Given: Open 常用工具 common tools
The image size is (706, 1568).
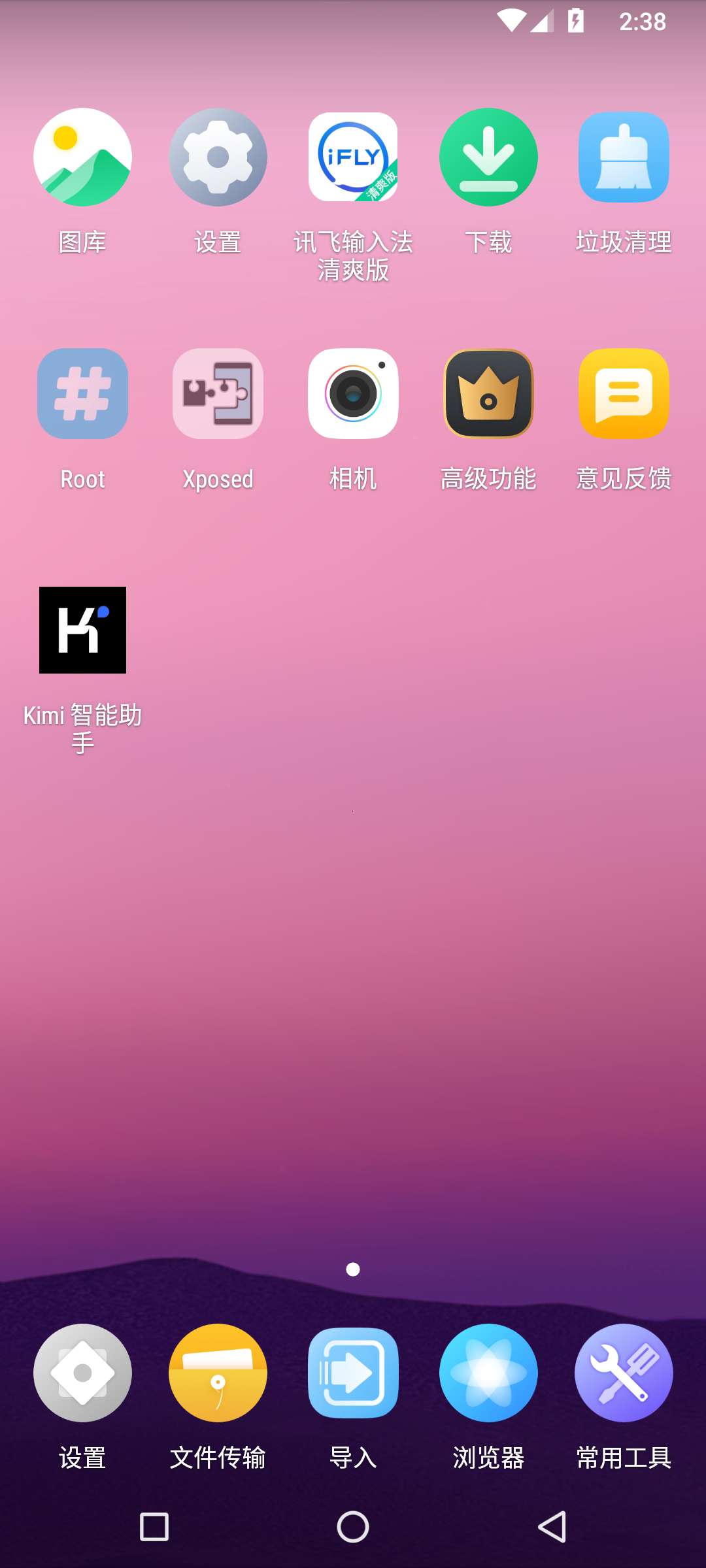Looking at the screenshot, I should point(624,1373).
